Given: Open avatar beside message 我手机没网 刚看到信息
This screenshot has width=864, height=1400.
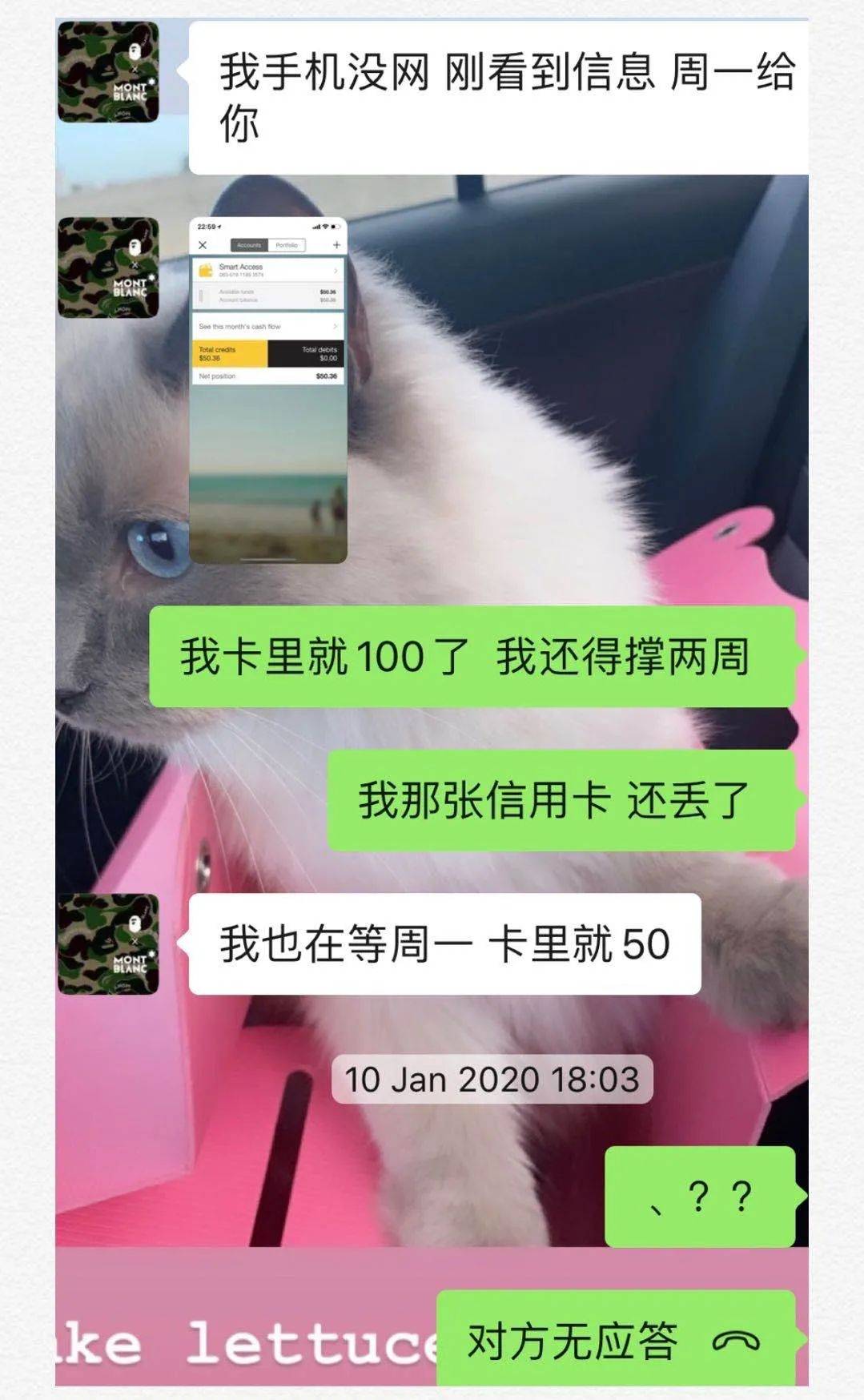Looking at the screenshot, I should click(108, 72).
